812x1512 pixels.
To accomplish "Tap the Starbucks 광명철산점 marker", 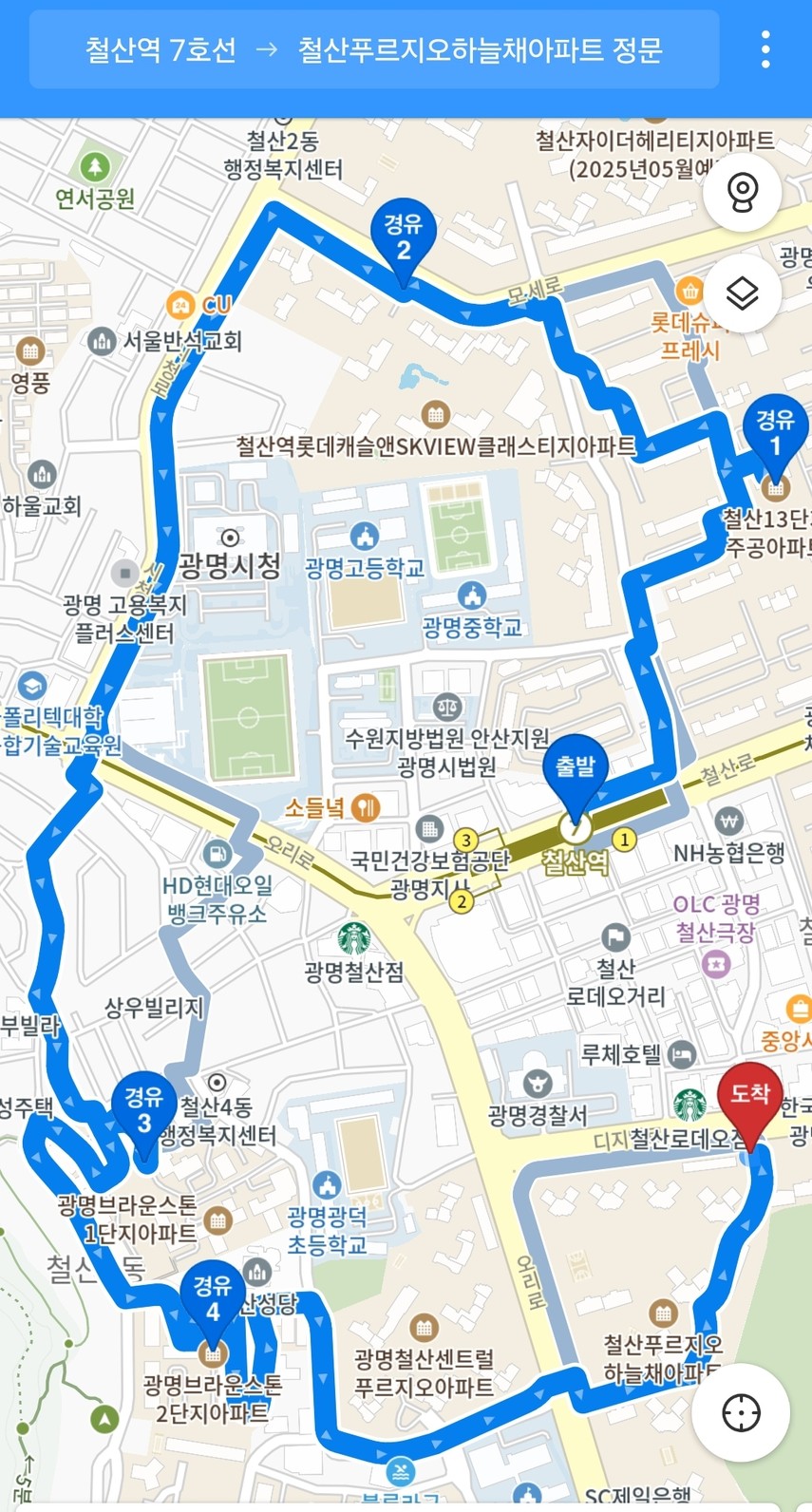I will 354,938.
